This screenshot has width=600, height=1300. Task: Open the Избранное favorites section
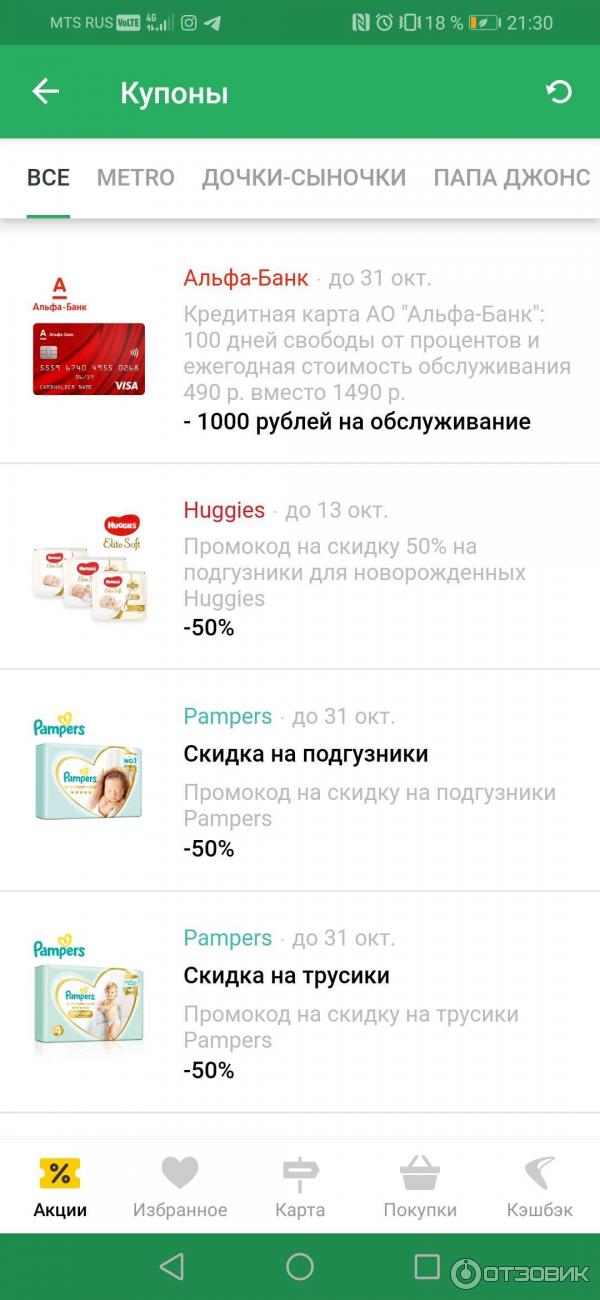(180, 1187)
